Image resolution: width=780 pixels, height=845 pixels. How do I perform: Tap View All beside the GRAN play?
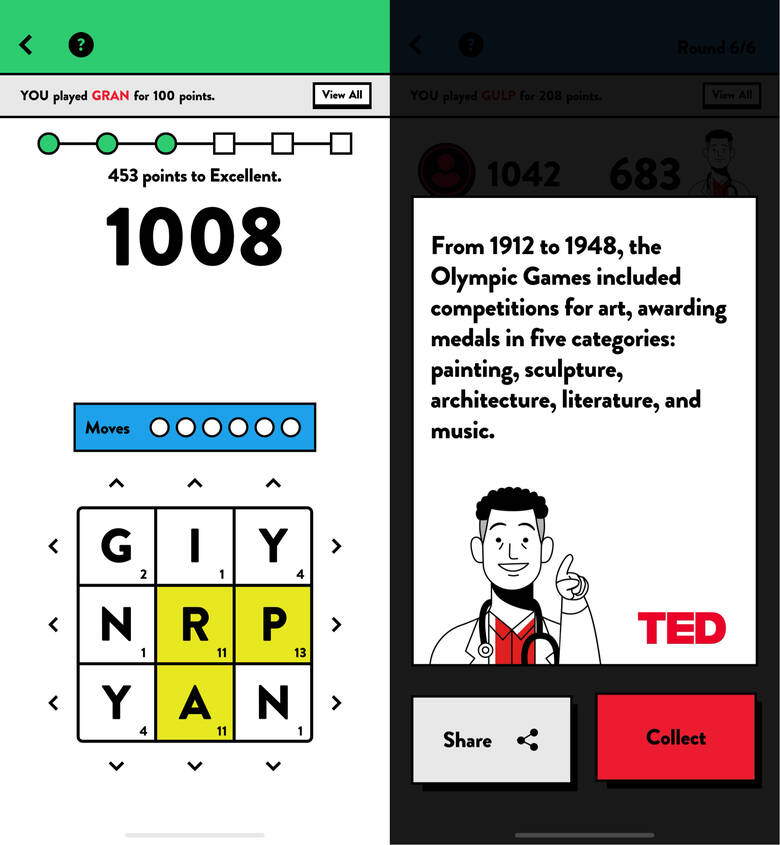point(341,96)
